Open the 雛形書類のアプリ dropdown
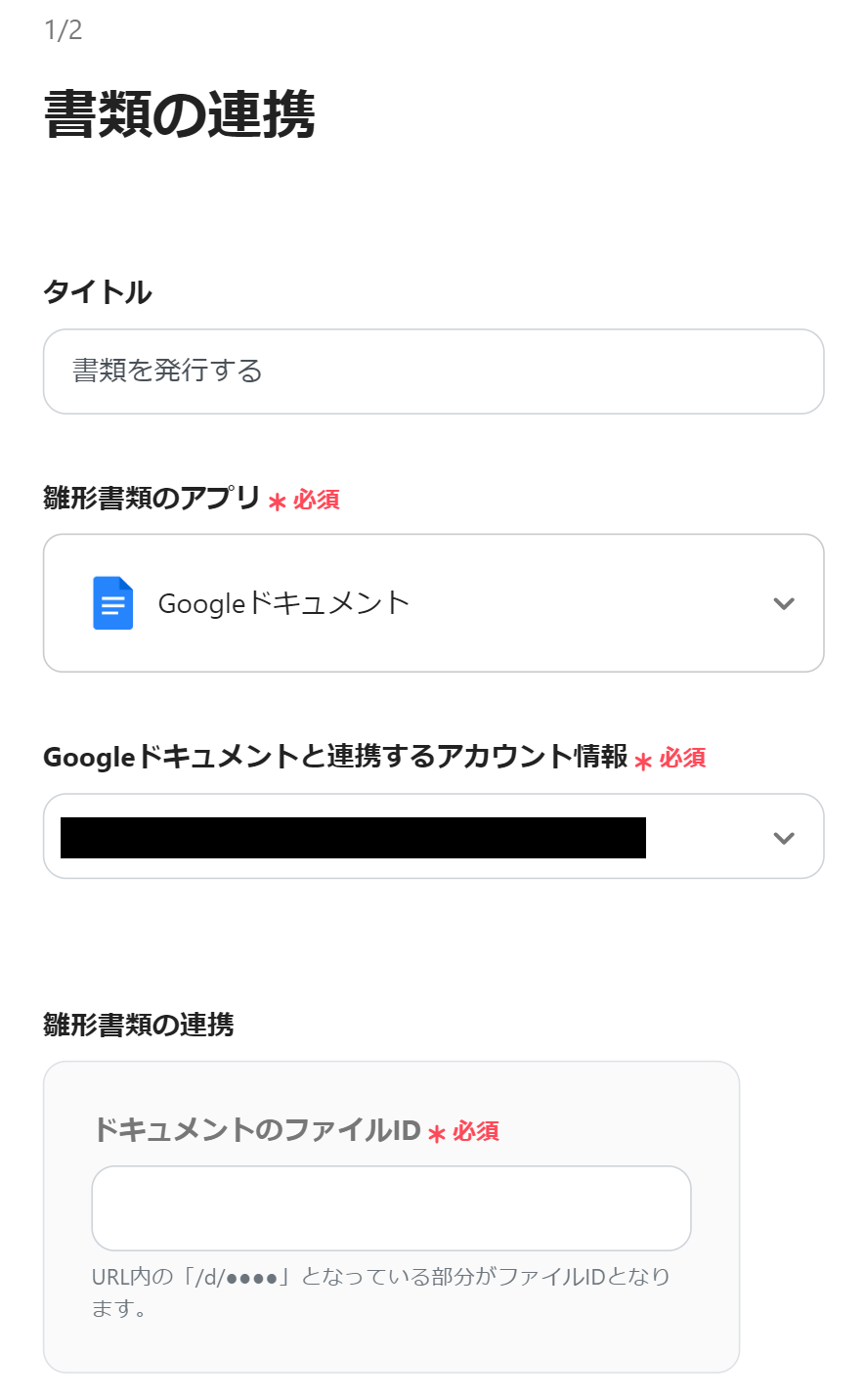This screenshot has height=1400, width=865. click(x=433, y=603)
